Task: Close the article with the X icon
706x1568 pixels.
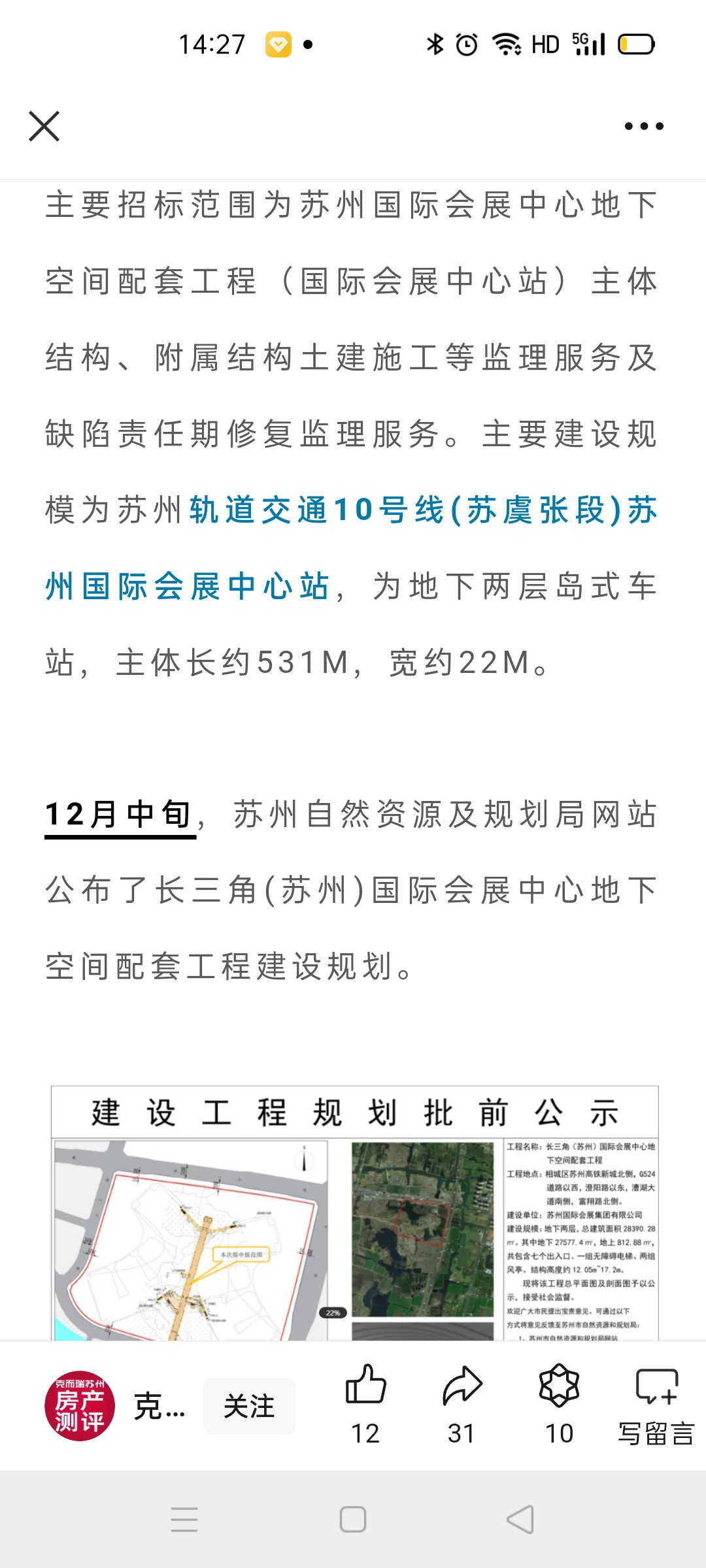Action: 44,126
